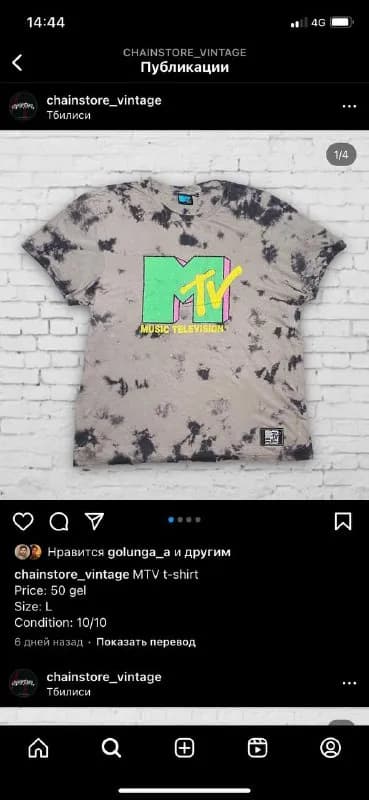The image size is (369, 800).
Task: Open the Search tab
Action: [111, 748]
